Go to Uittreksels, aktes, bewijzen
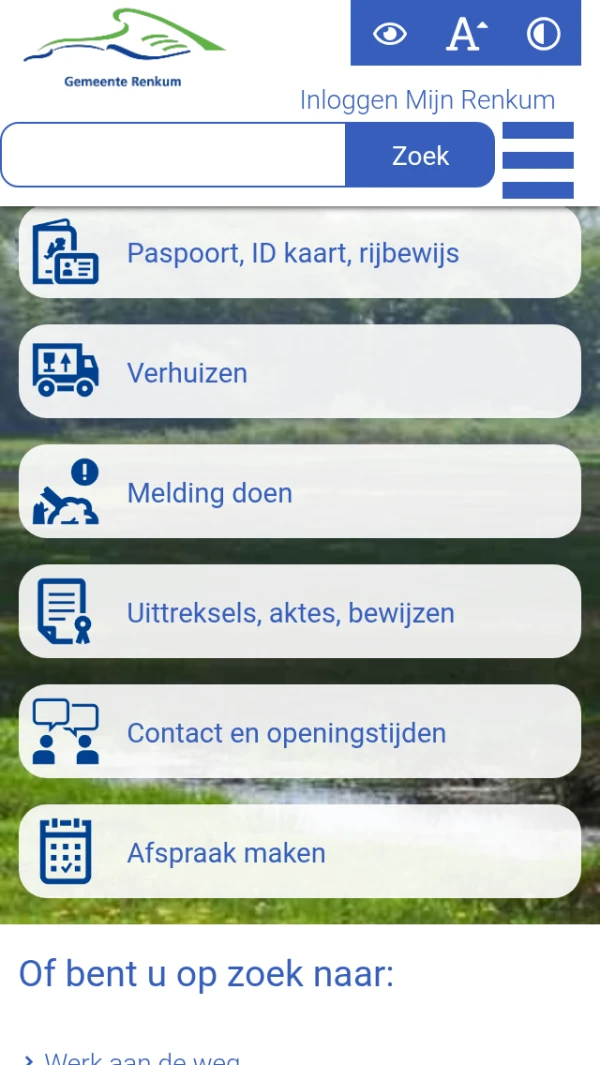Viewport: 600px width, 1065px height. [x=300, y=611]
